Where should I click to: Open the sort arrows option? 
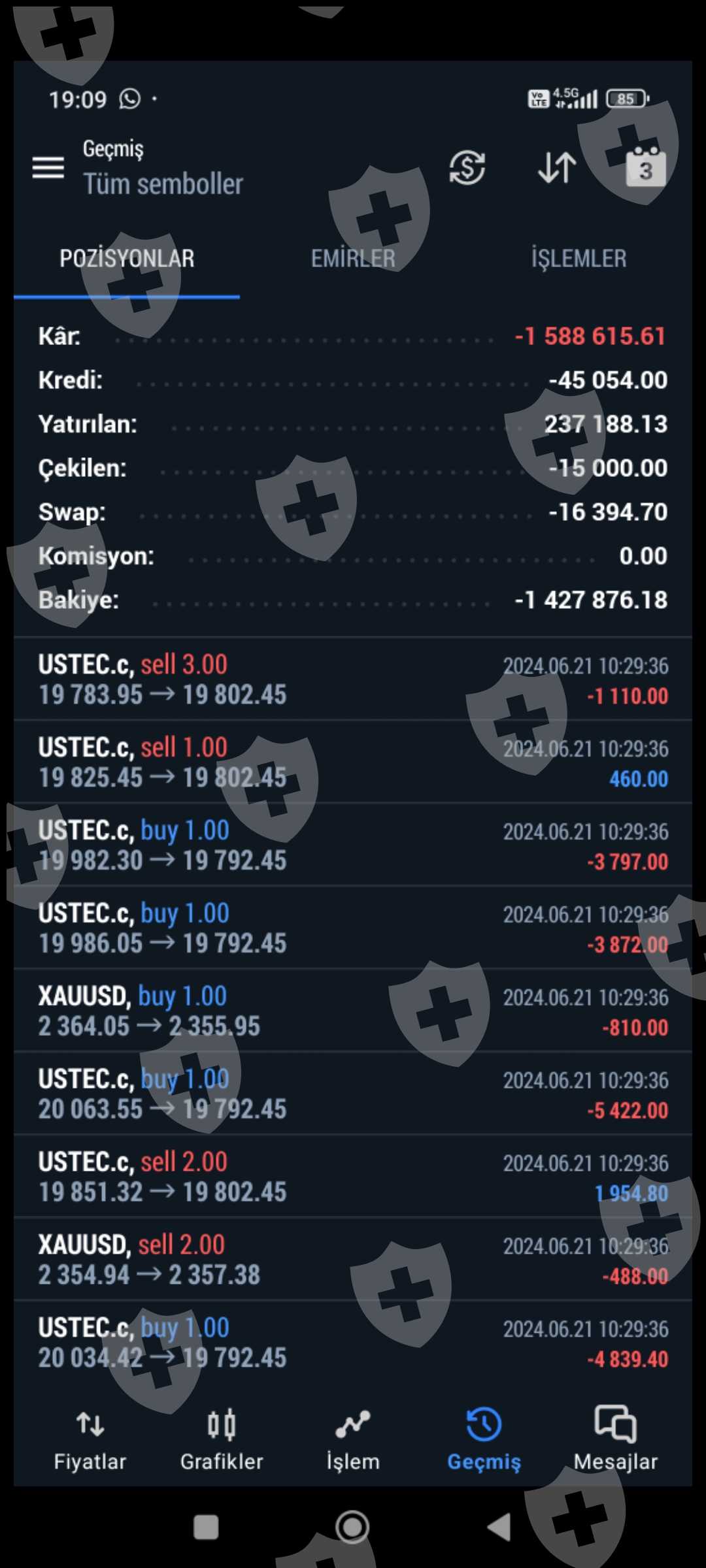point(557,168)
